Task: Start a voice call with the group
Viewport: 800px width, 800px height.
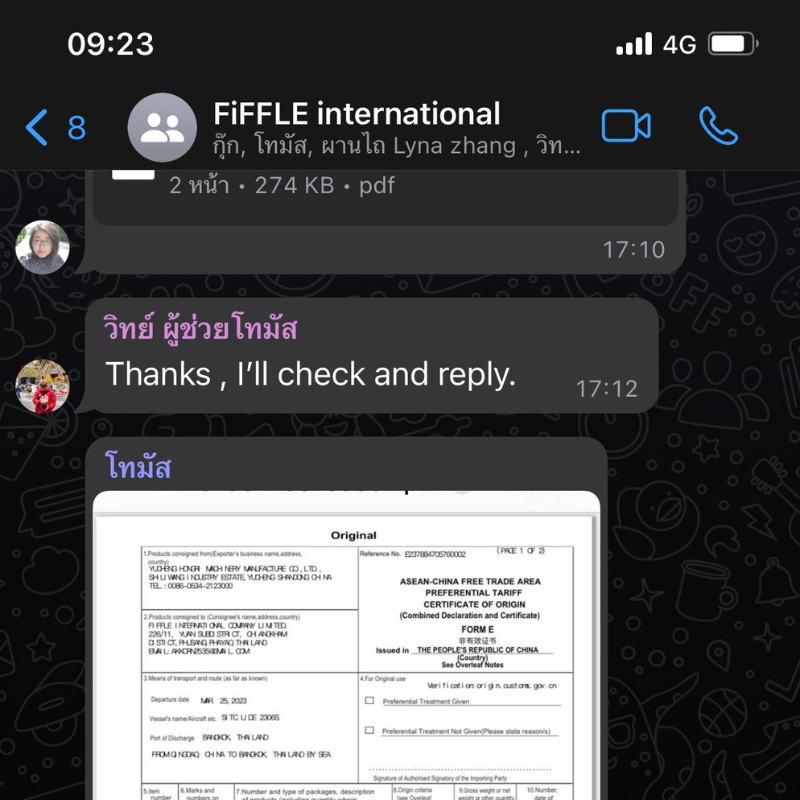Action: 718,126
